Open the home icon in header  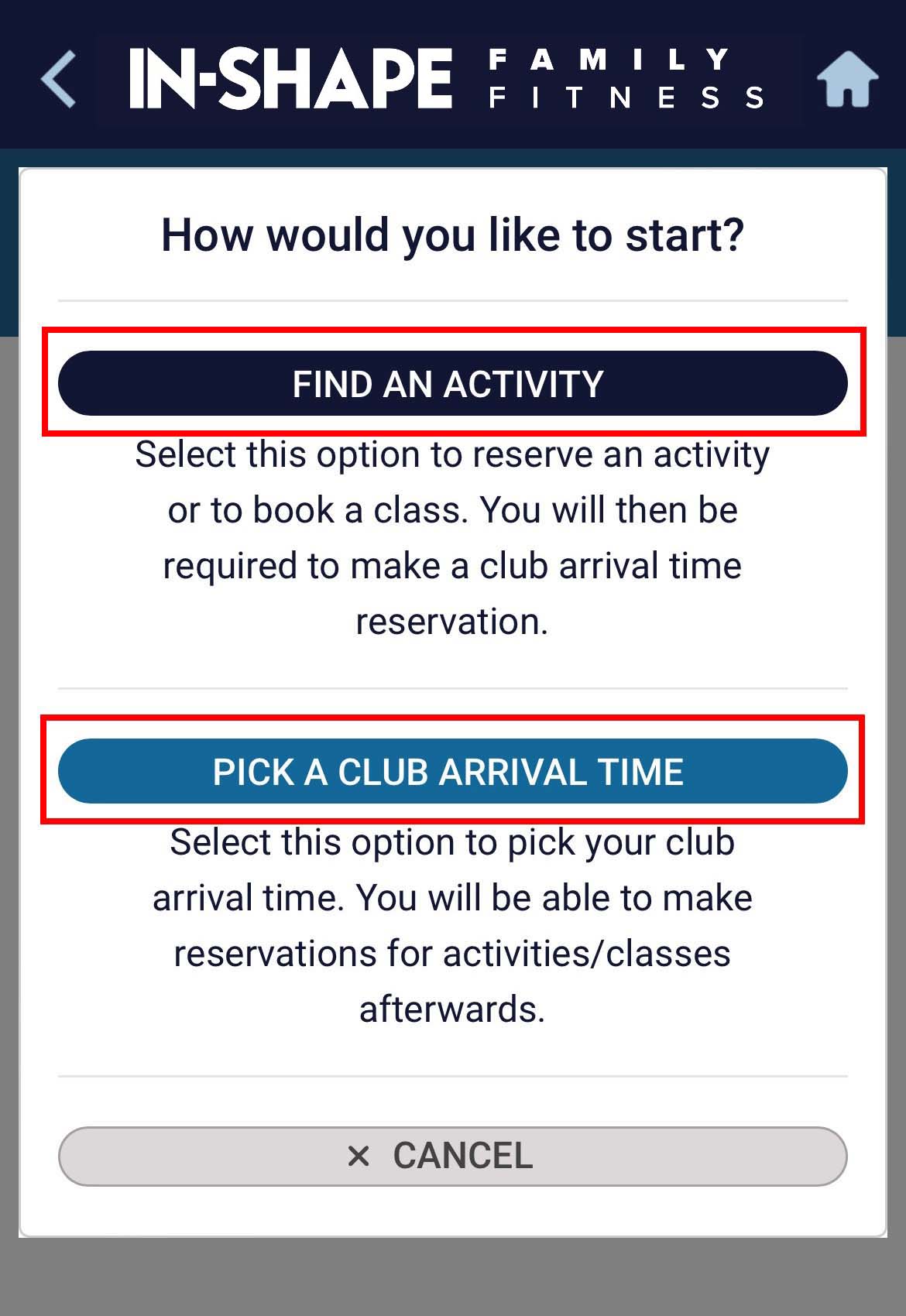[x=847, y=78]
